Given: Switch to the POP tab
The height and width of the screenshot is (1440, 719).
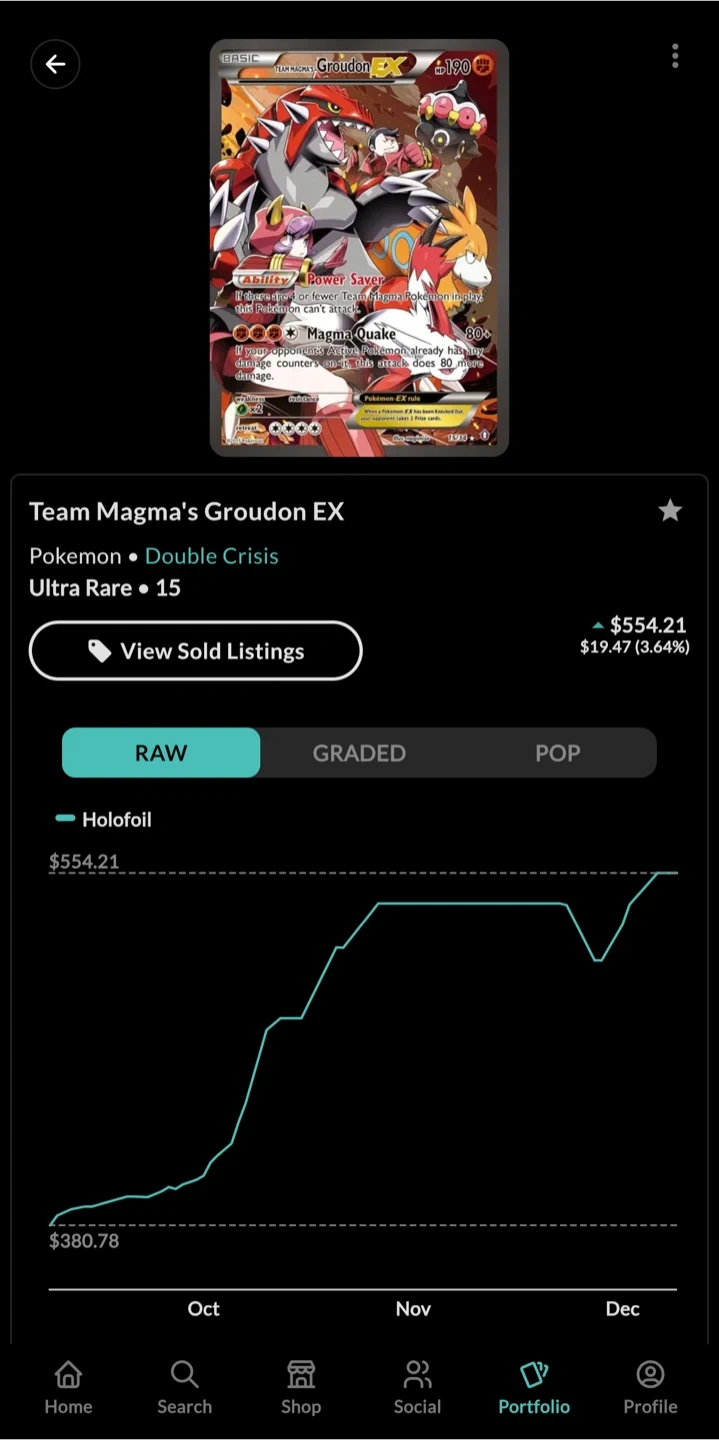Looking at the screenshot, I should tap(557, 753).
